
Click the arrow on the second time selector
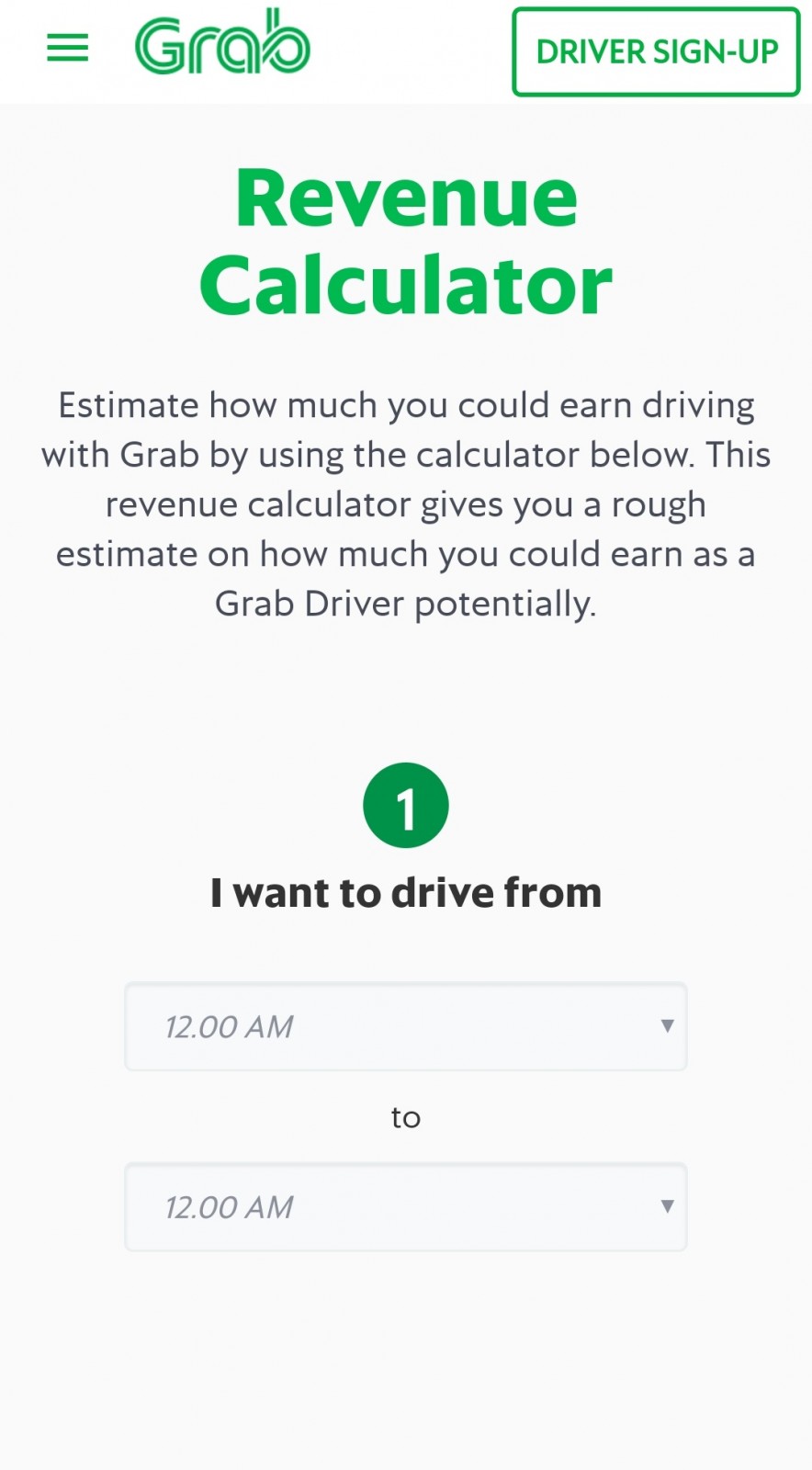click(668, 1207)
